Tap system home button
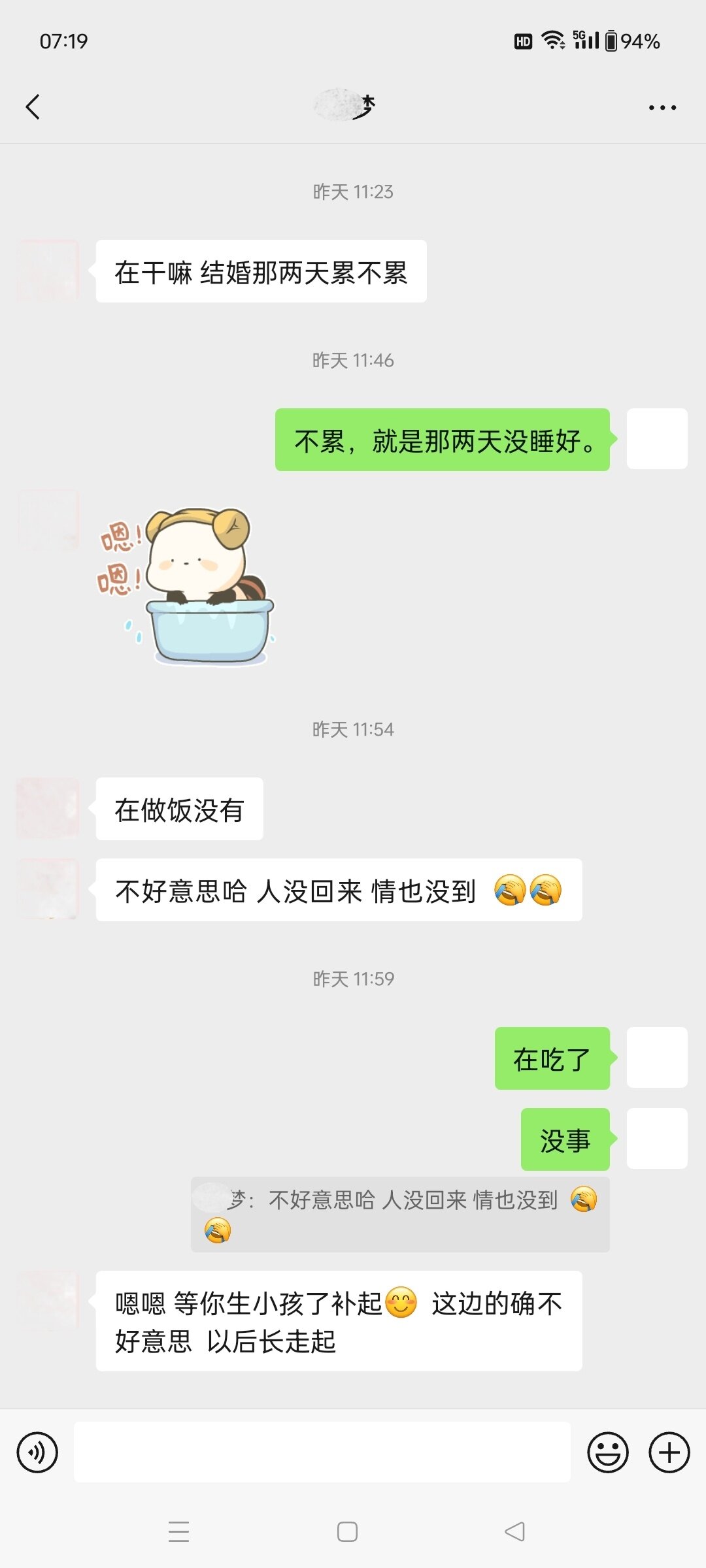The height and width of the screenshot is (1568, 706). pos(347,1531)
